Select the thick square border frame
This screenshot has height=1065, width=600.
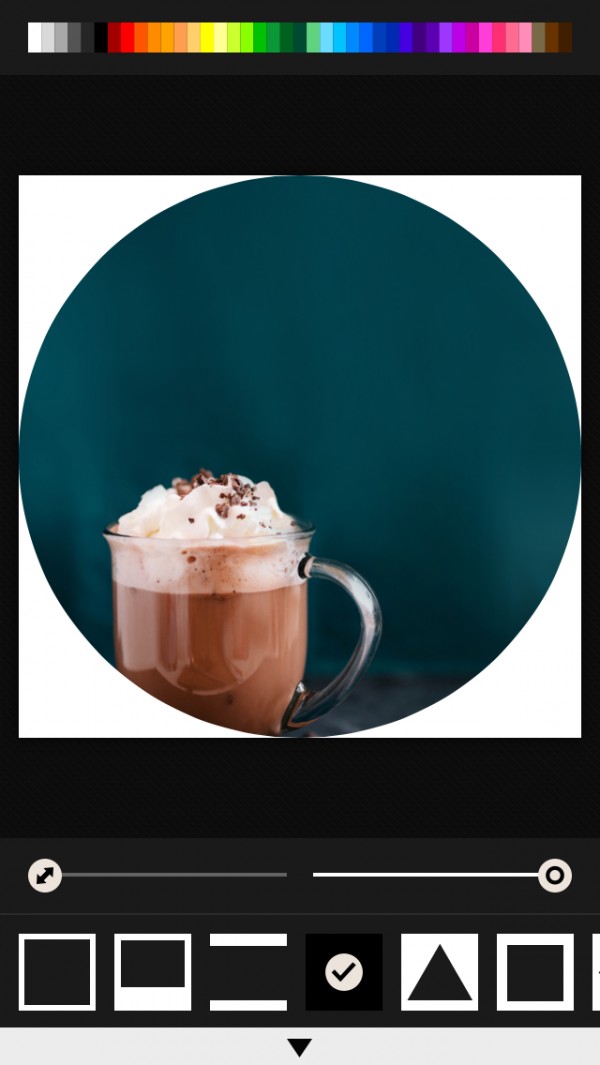click(535, 971)
